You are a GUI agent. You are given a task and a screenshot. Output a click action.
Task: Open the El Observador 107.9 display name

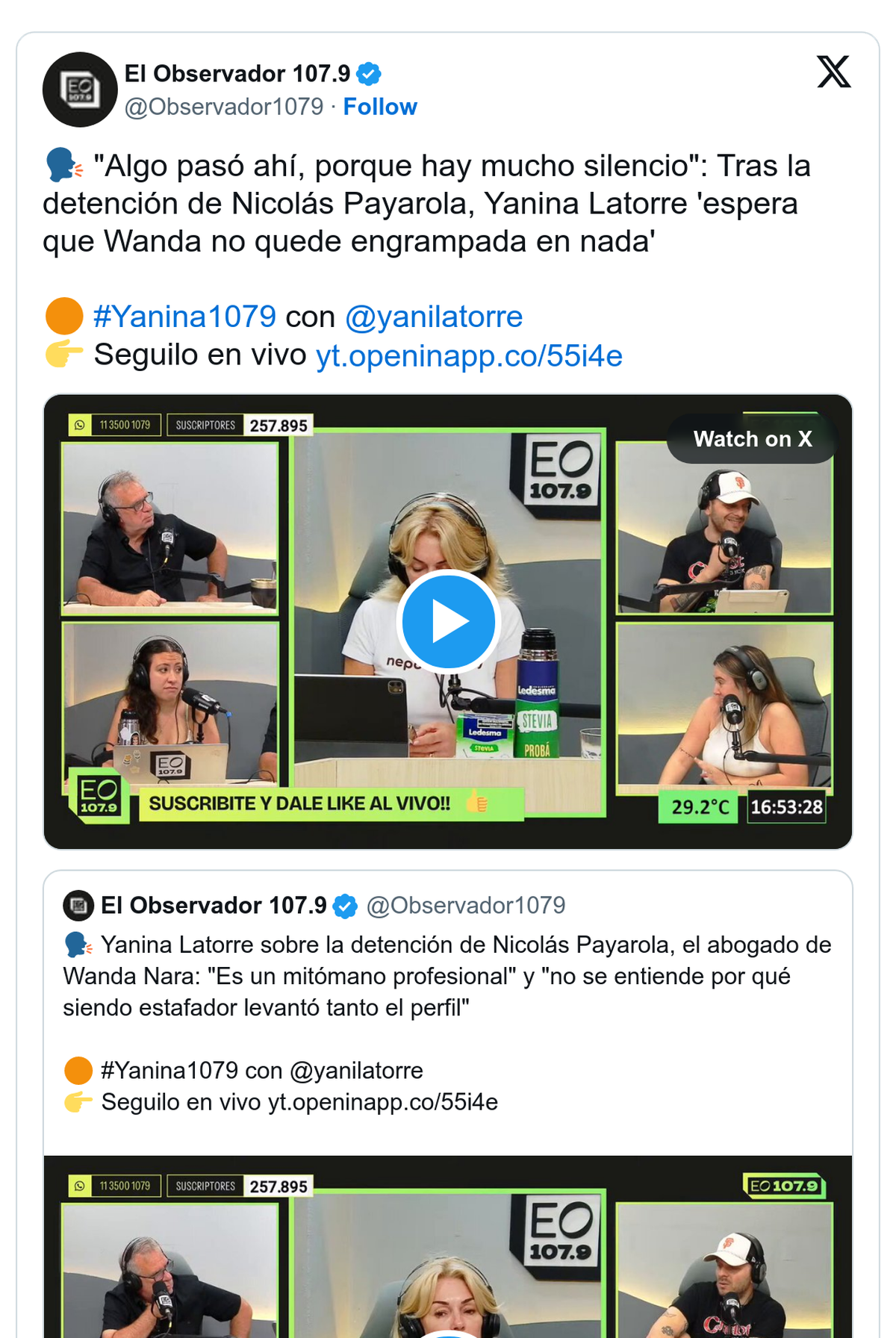(237, 74)
